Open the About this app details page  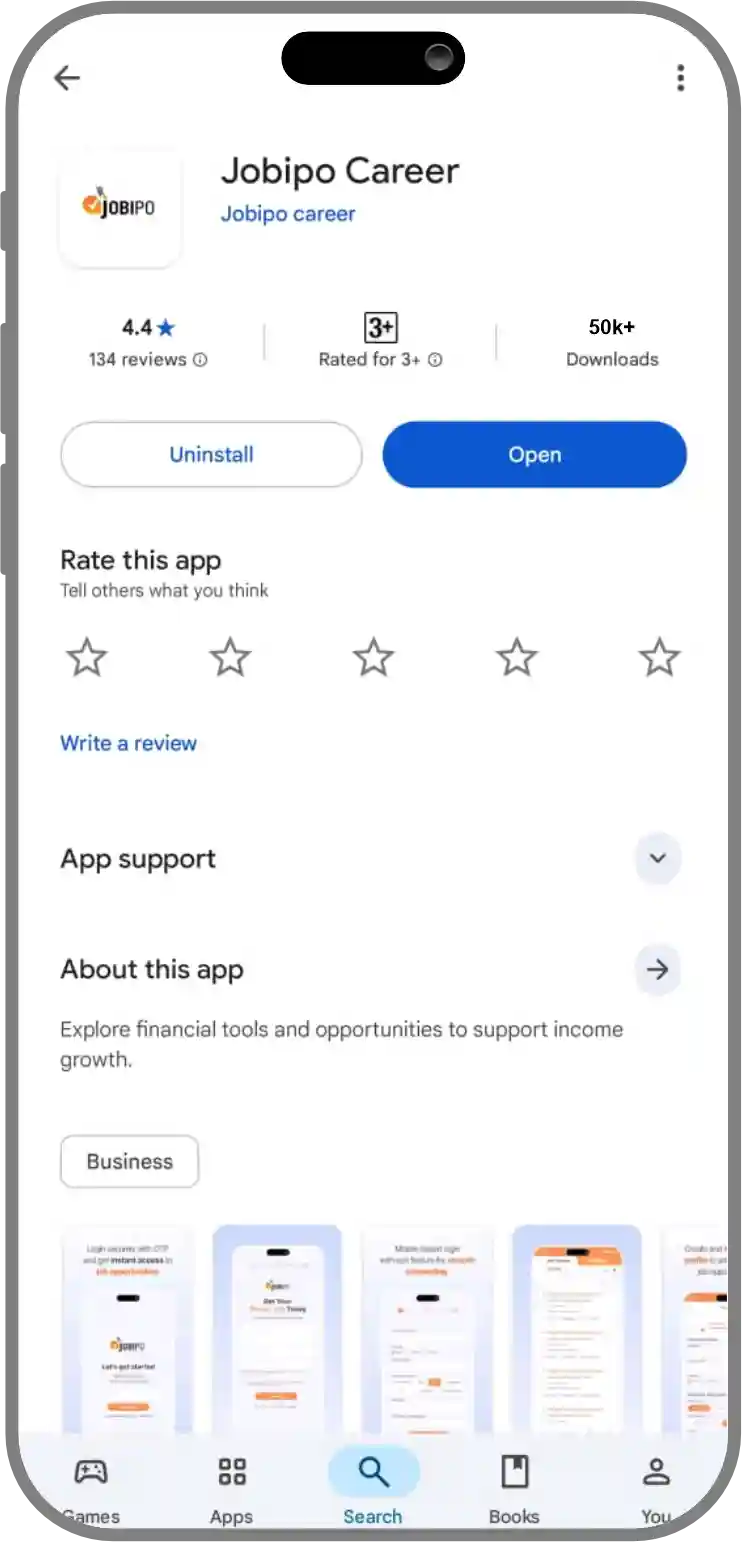tap(657, 969)
